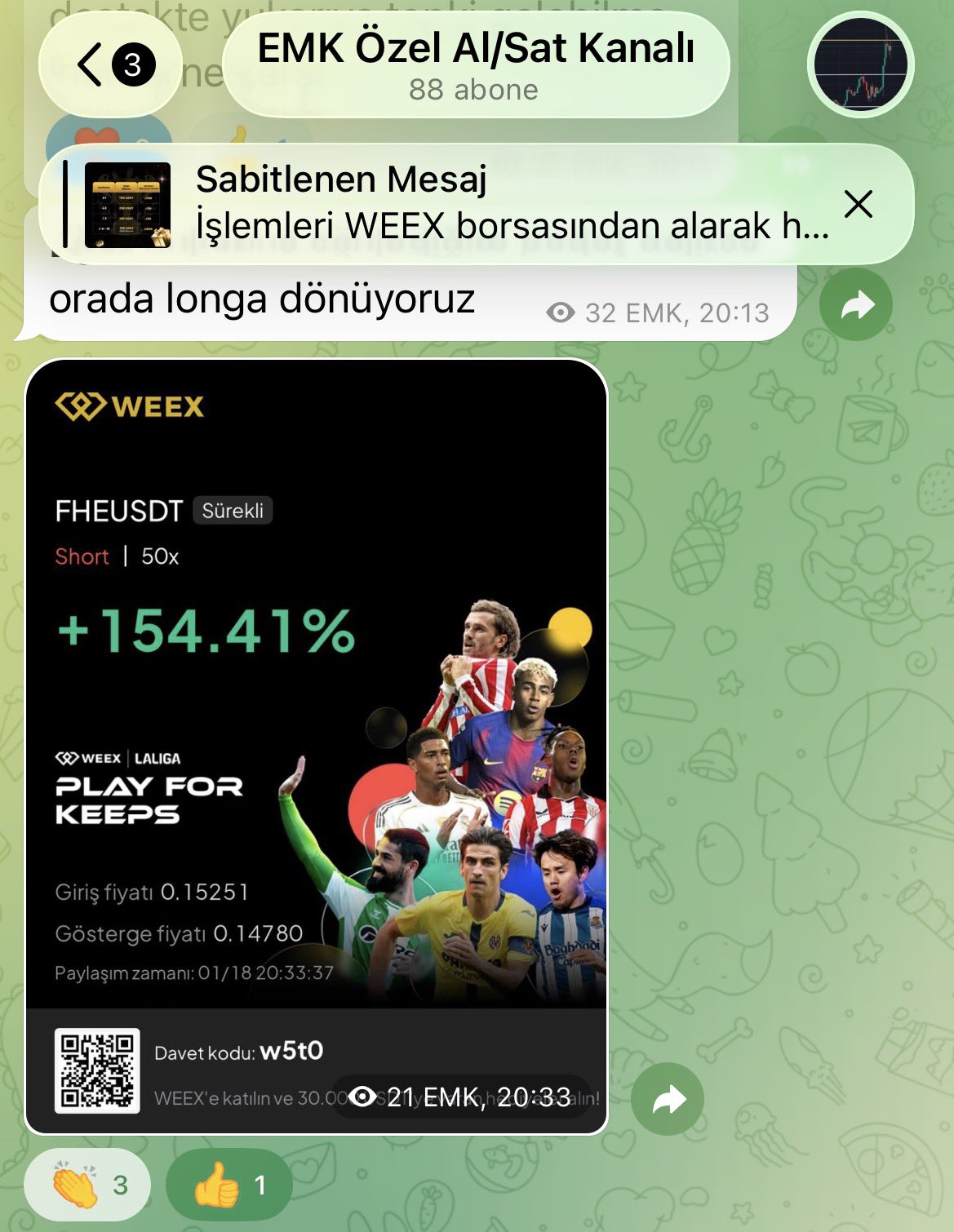Dismiss the pinned message banner

858,204
